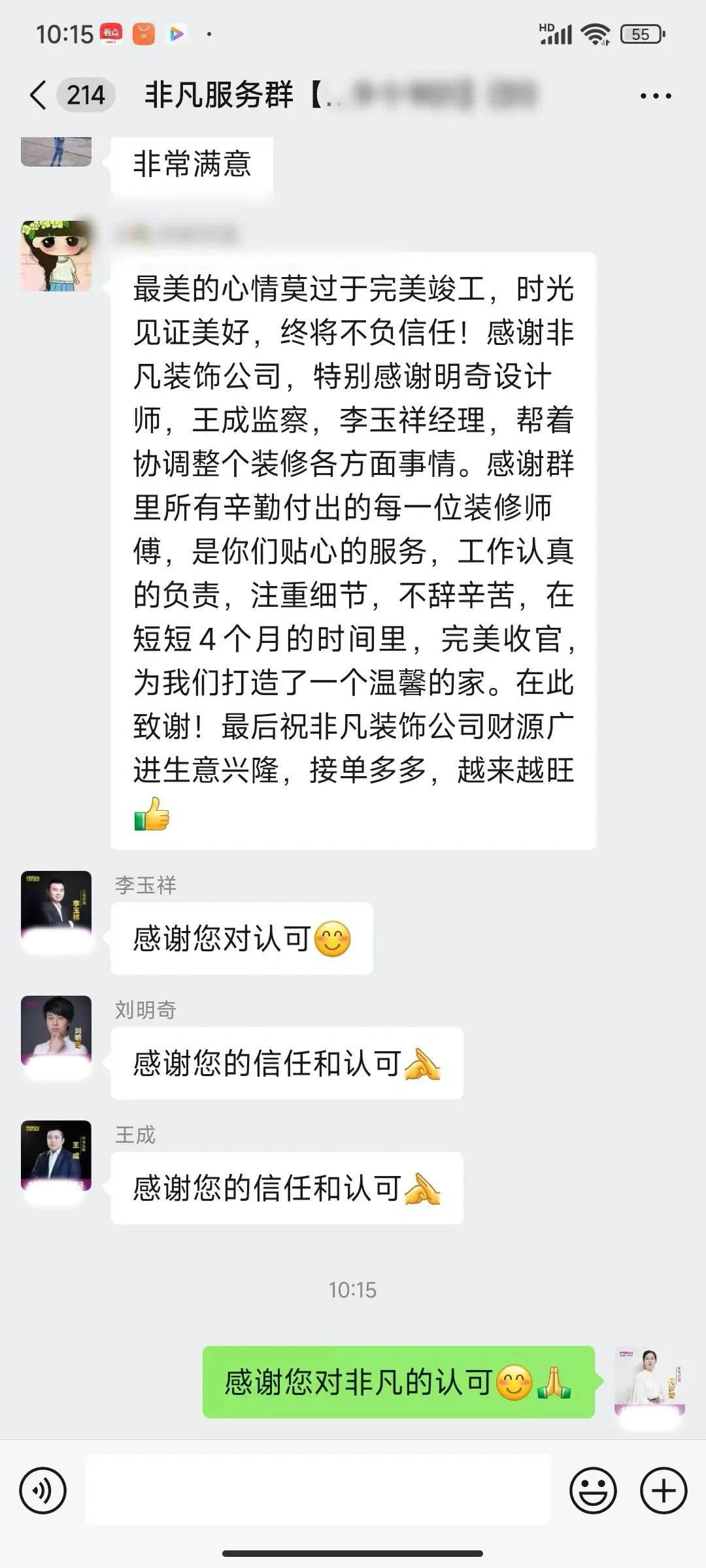Open the cartoon girl avatar's profile
Image resolution: width=706 pixels, height=1568 pixels.
(x=56, y=256)
